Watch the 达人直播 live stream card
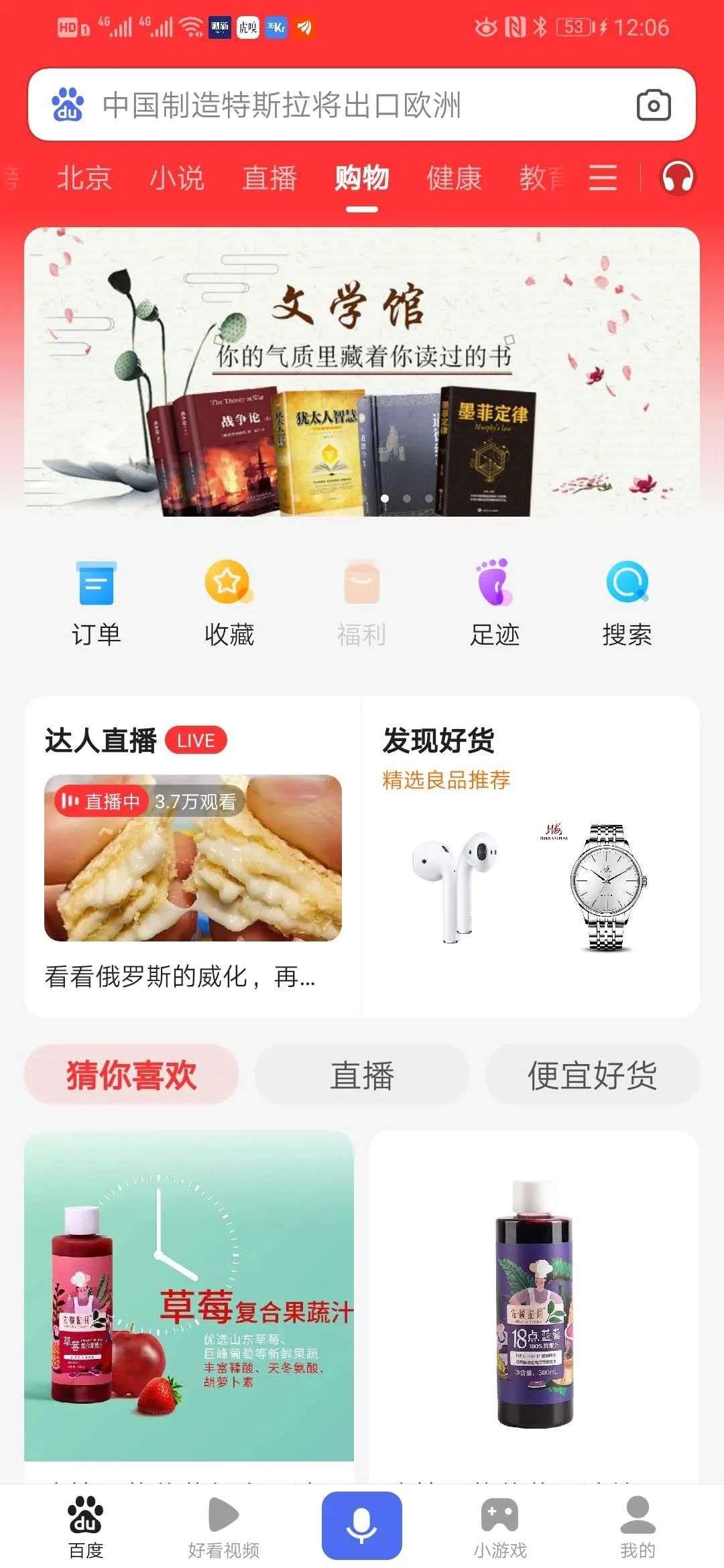The width and height of the screenshot is (724, 1568). click(x=193, y=858)
